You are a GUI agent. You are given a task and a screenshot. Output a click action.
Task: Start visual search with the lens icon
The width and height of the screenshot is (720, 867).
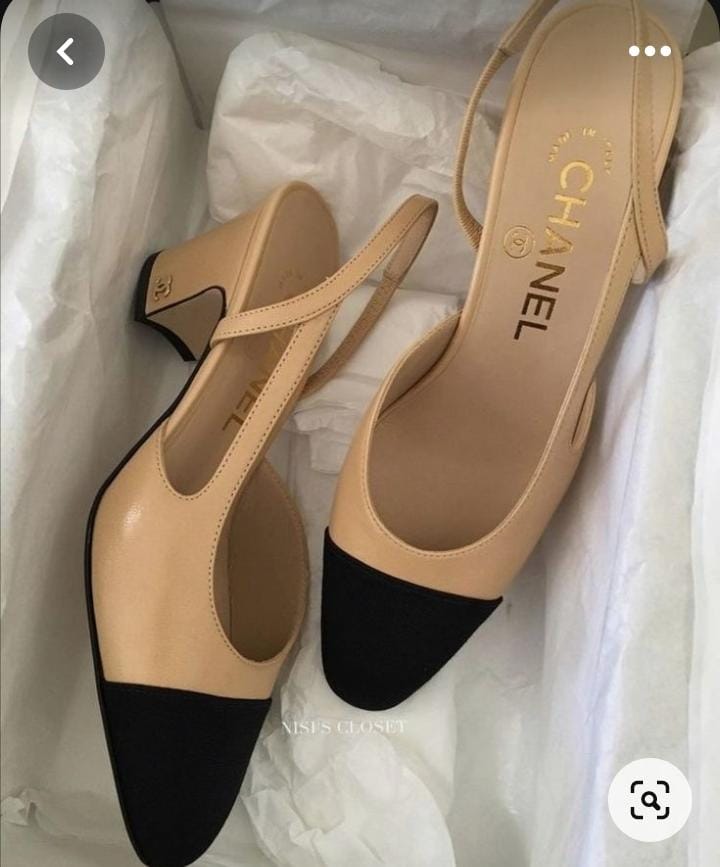point(649,799)
